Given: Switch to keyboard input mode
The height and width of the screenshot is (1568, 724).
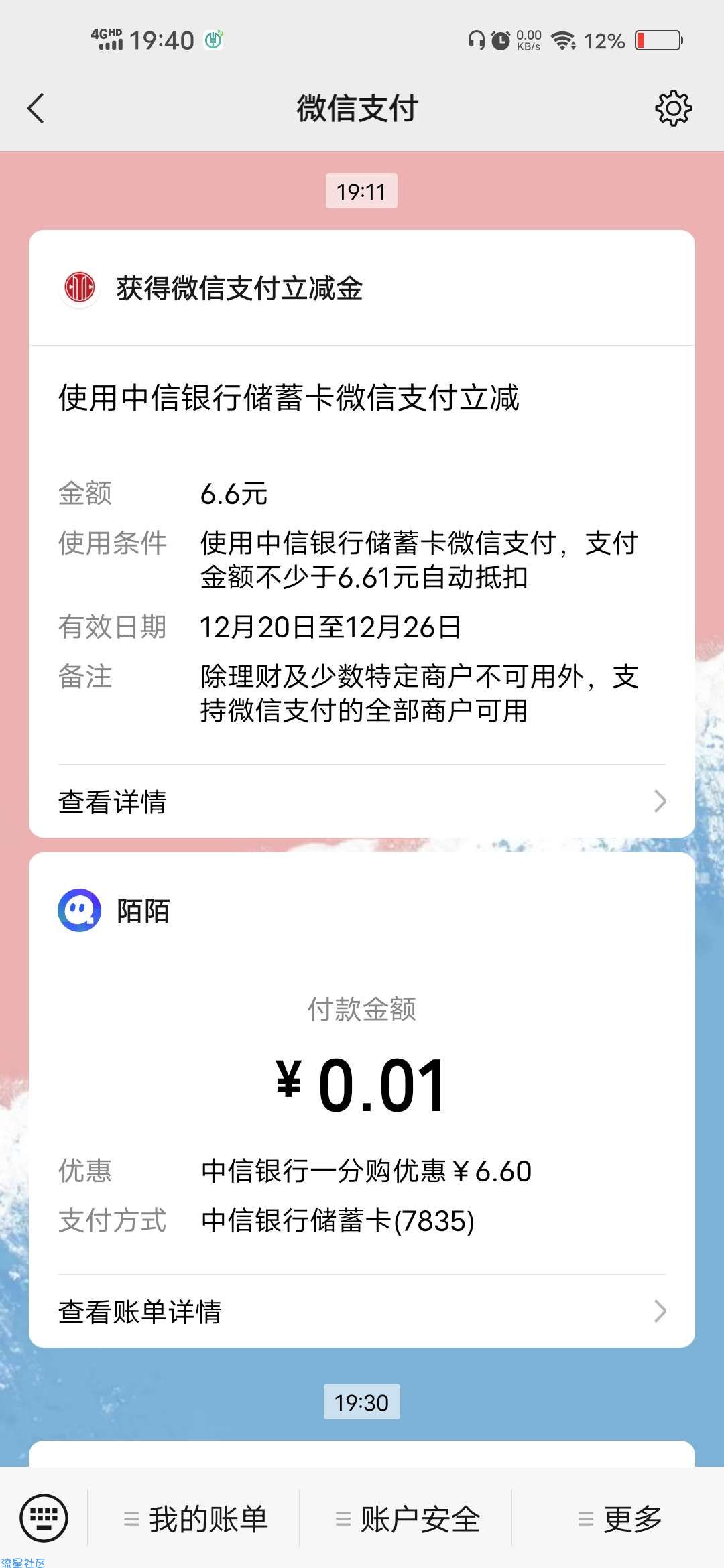Looking at the screenshot, I should tap(44, 1518).
